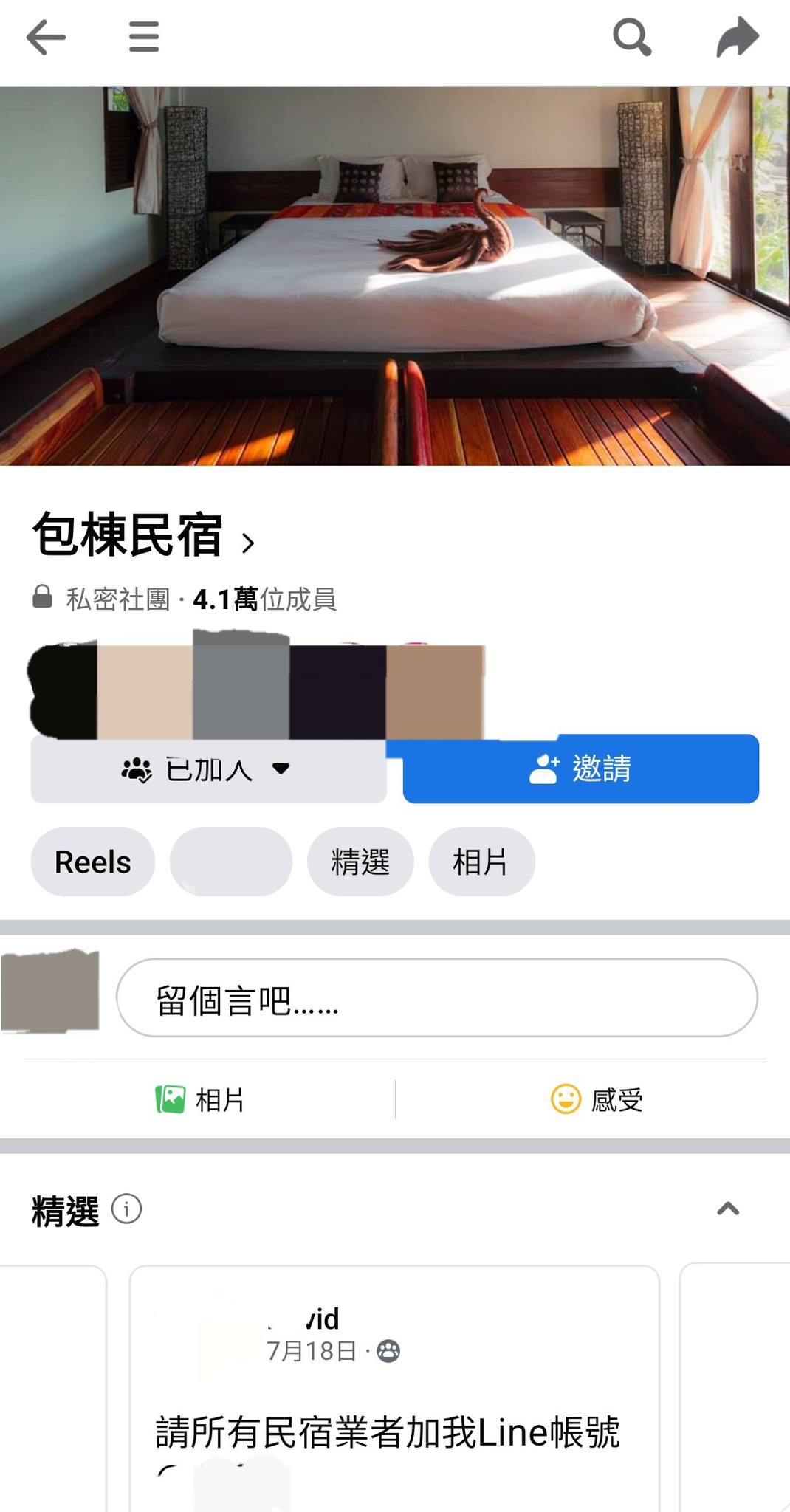The image size is (790, 1512).
Task: Expand the 已加入 membership dropdown
Action: tap(208, 769)
